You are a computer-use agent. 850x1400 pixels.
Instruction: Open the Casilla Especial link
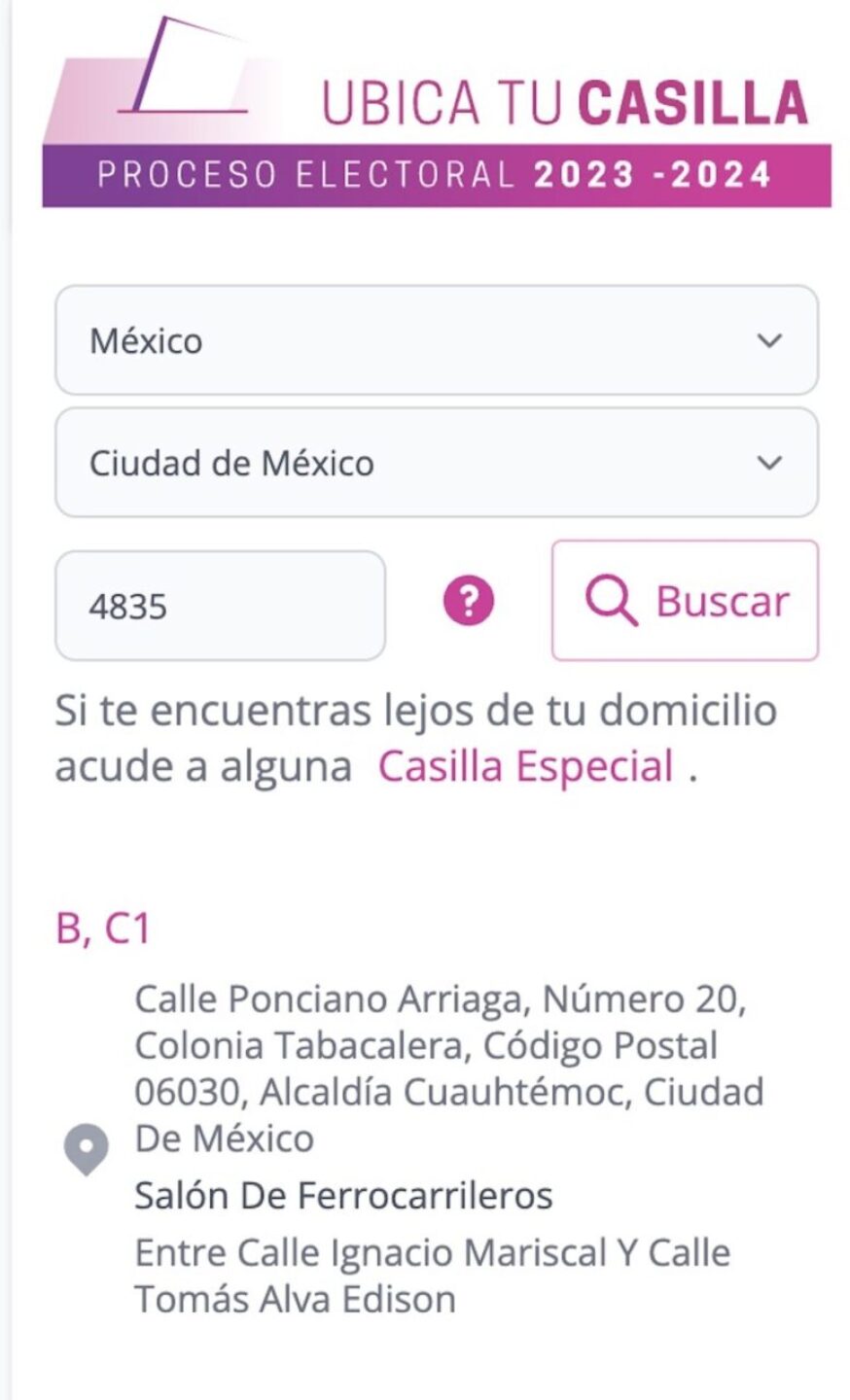click(525, 766)
